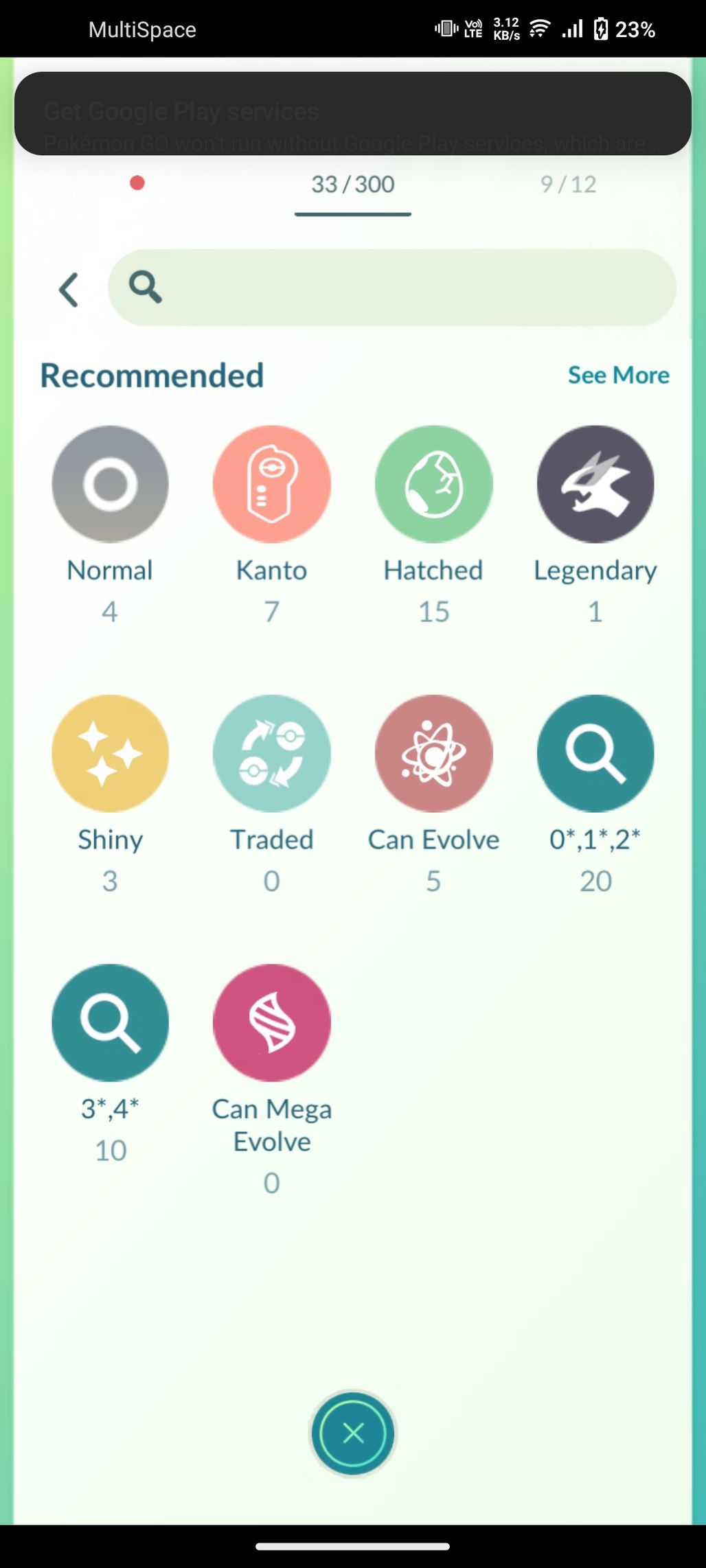Open the 33/300 Pokémon tab
Viewport: 706px width, 1568px height.
tap(352, 185)
